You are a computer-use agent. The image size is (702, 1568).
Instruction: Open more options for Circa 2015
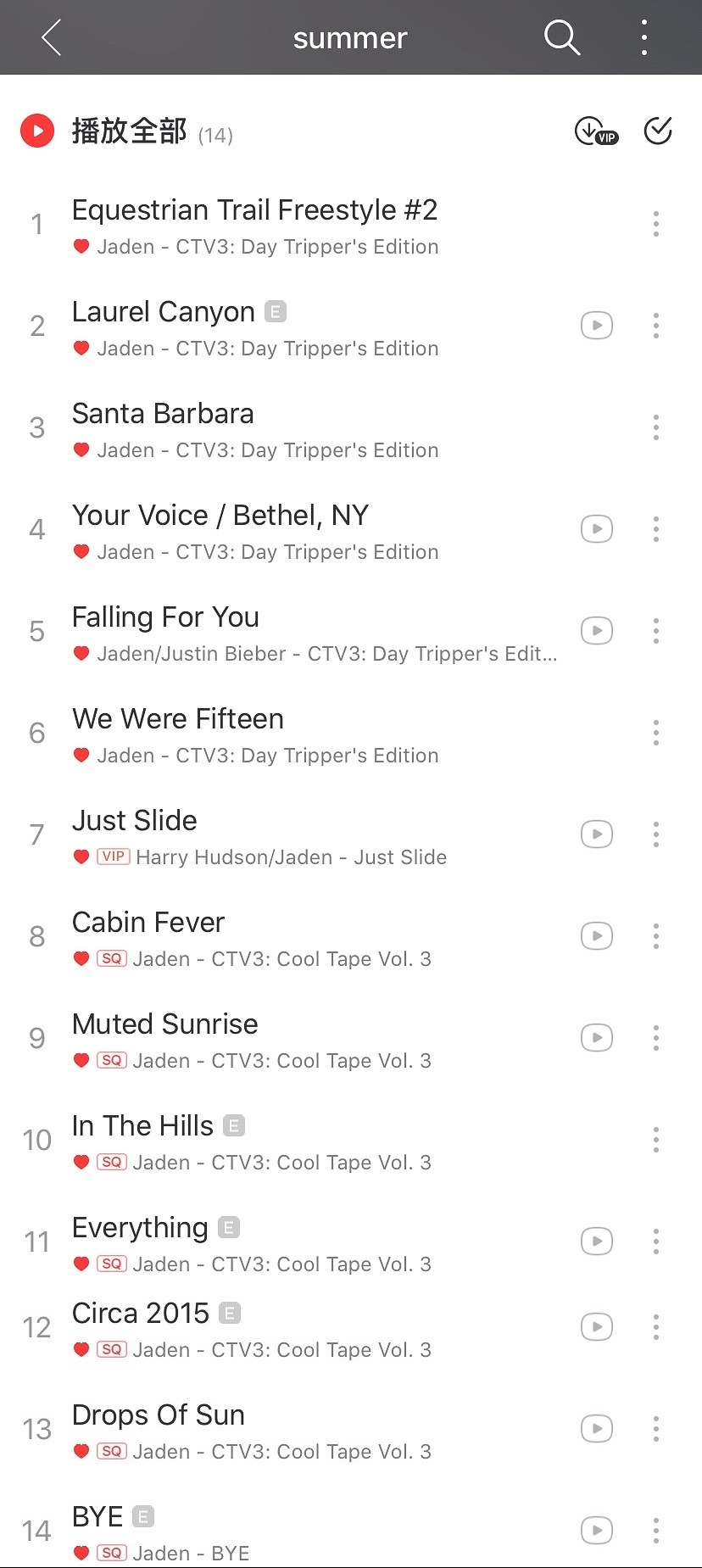coord(655,1327)
